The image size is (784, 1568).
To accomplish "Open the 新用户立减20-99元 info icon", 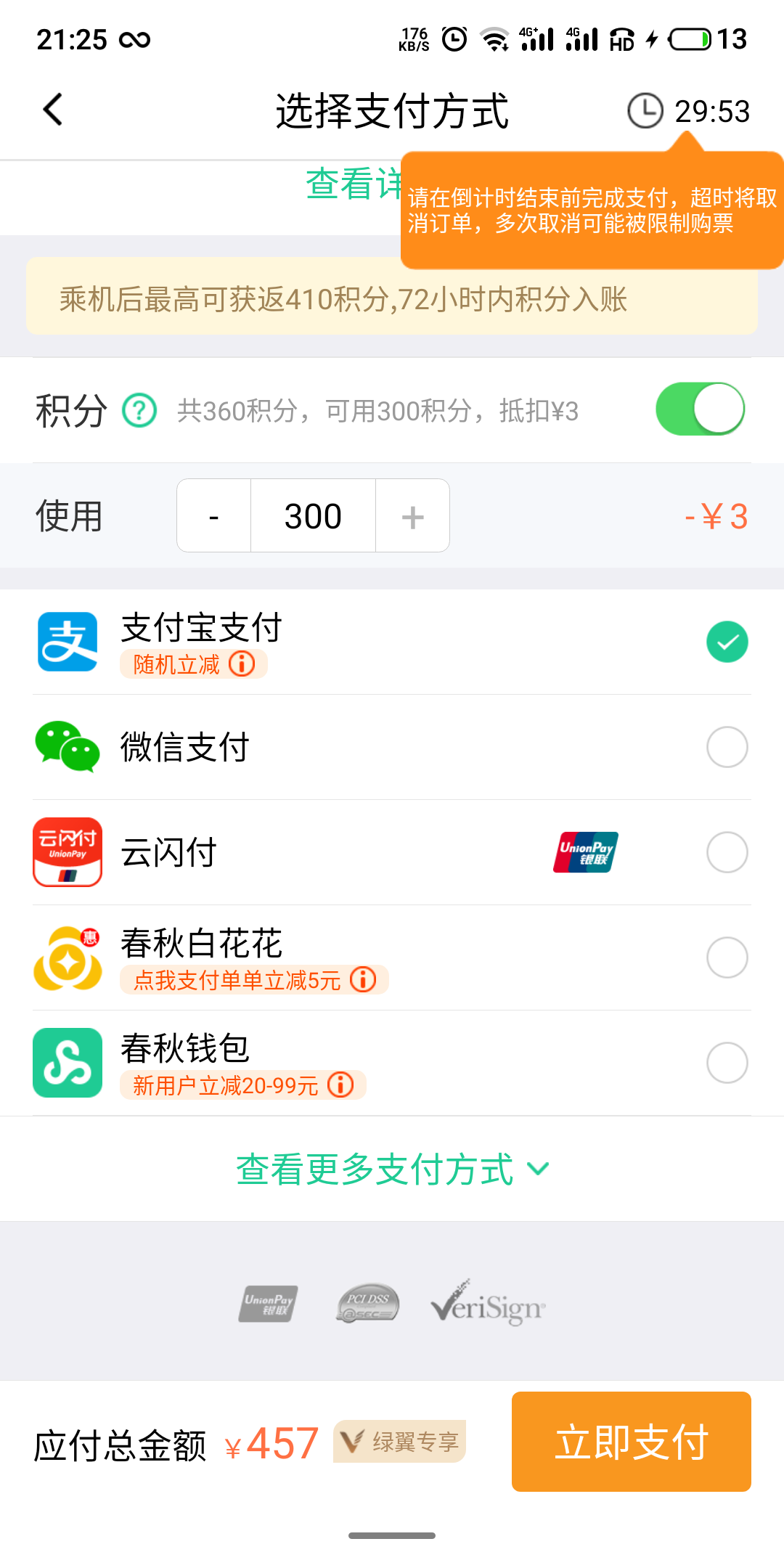I will 340,1085.
